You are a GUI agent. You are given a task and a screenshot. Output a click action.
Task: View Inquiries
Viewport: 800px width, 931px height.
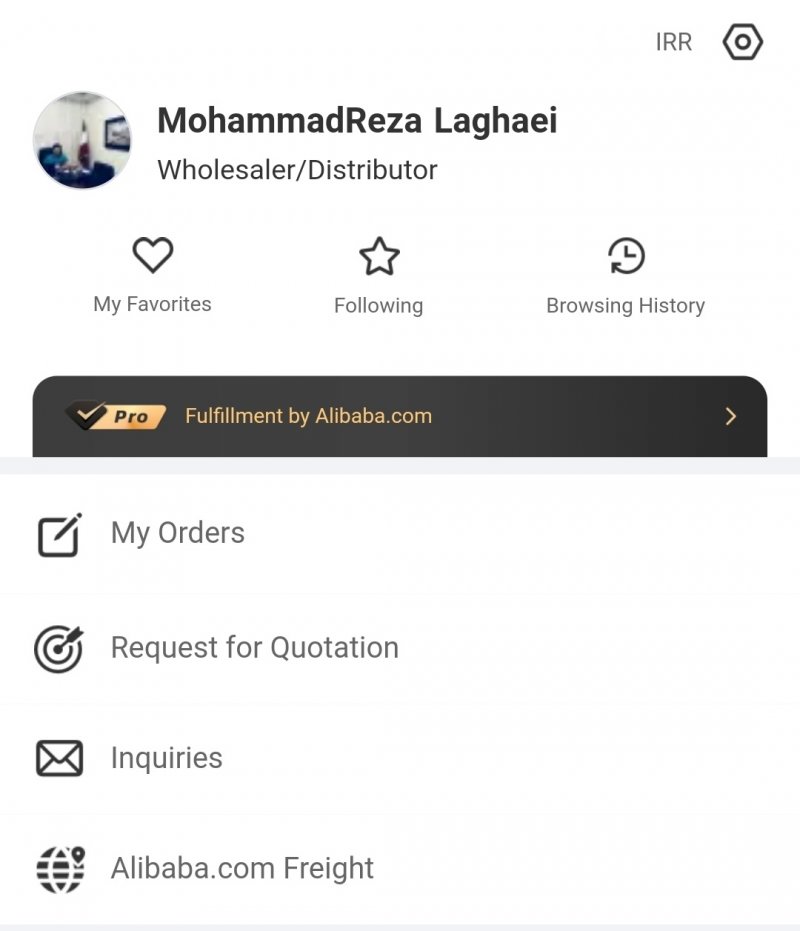click(x=166, y=758)
